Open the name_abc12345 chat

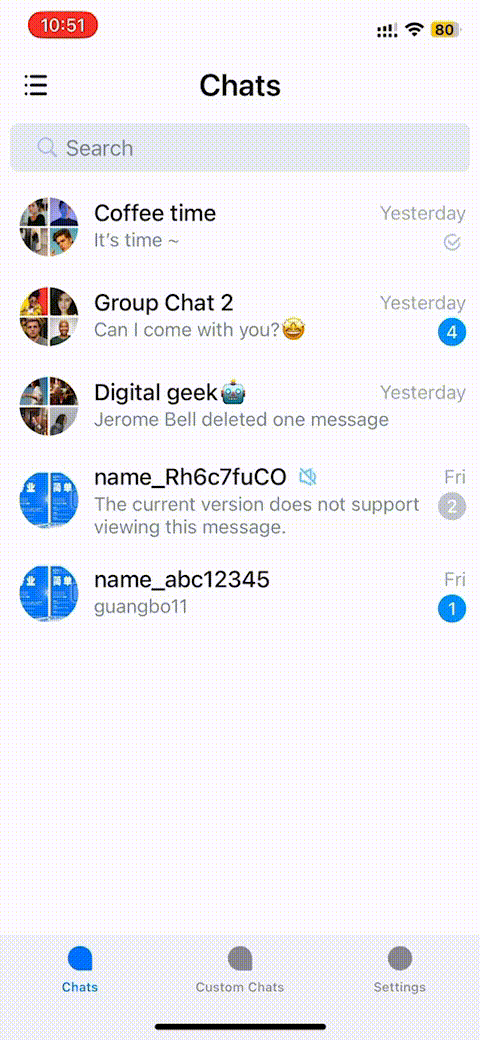(240, 594)
